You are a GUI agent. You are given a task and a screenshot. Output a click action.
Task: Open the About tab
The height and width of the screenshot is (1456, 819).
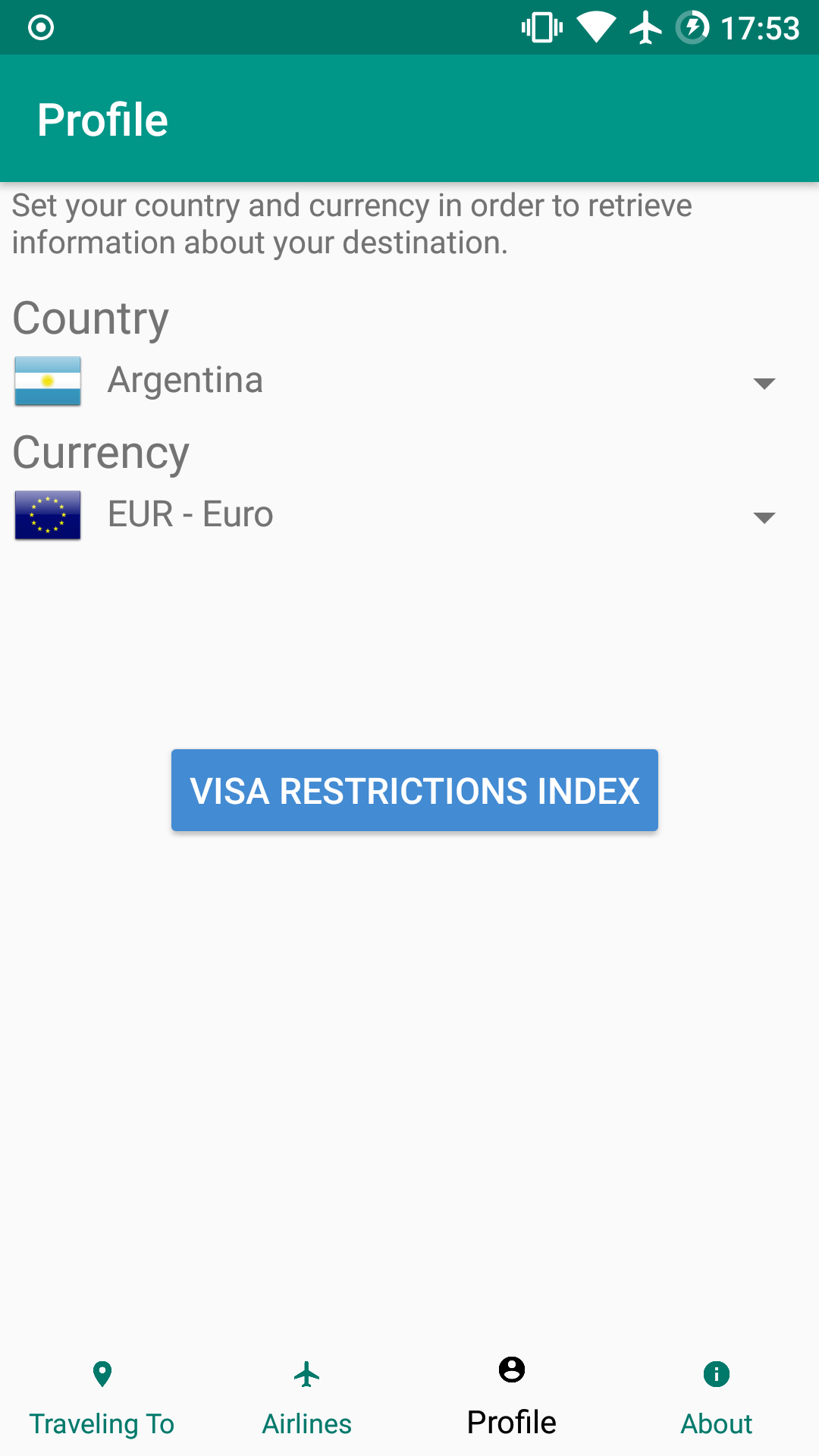(716, 1398)
